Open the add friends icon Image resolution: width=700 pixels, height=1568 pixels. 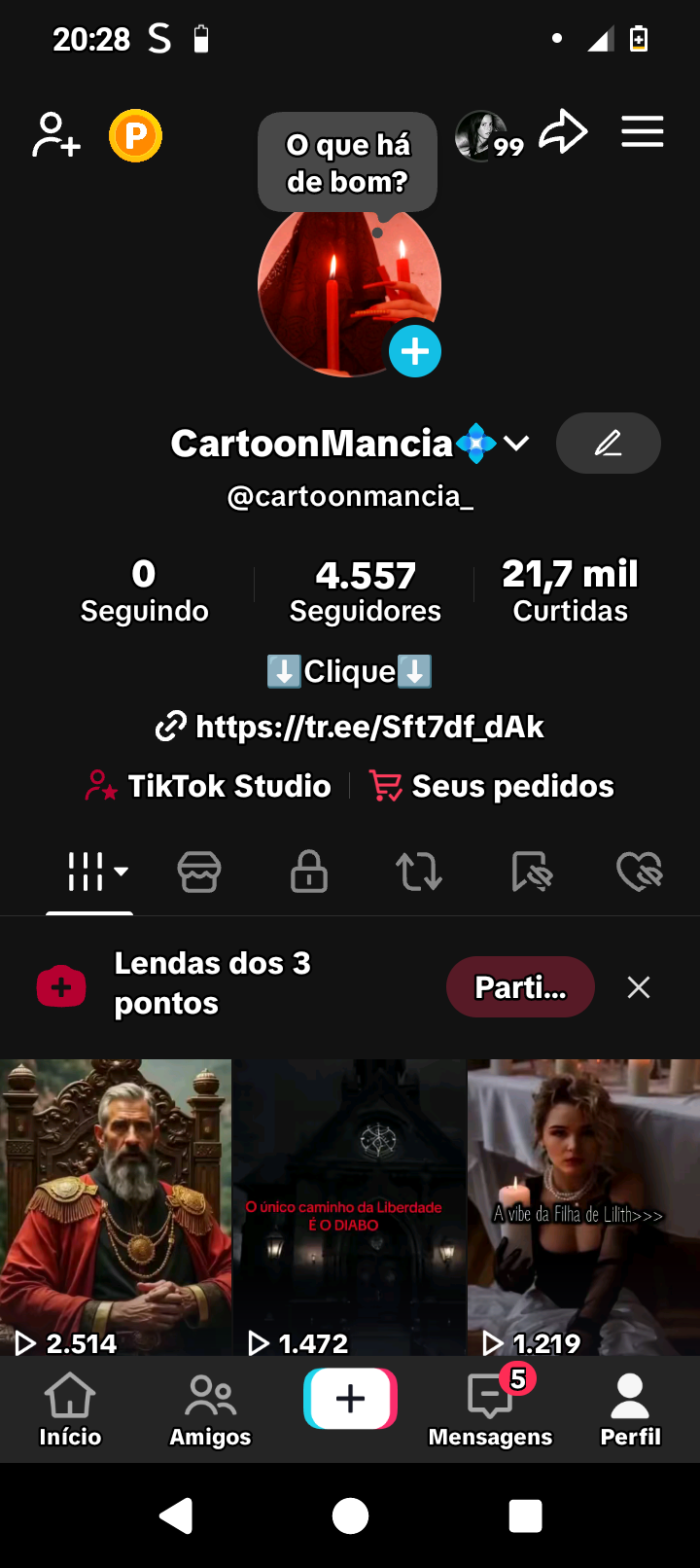55,135
